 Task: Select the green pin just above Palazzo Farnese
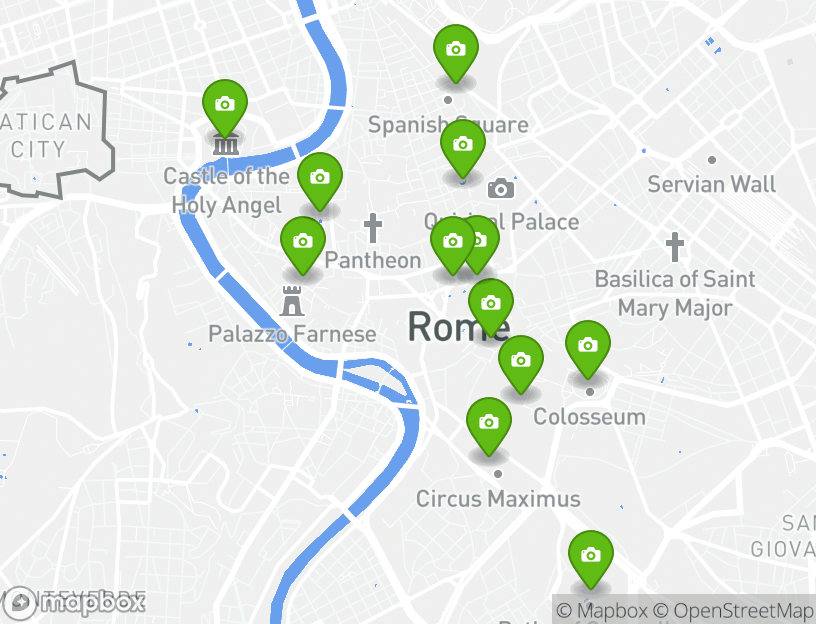pos(302,241)
